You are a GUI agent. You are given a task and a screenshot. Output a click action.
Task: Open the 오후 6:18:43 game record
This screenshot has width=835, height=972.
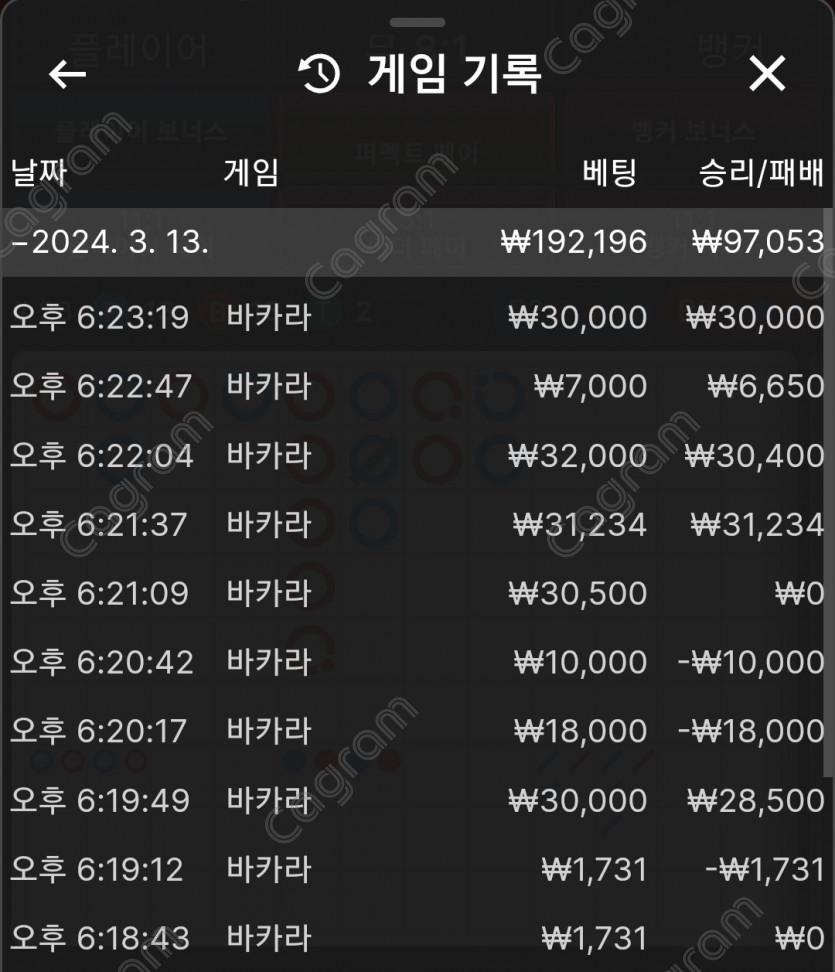coord(416,938)
